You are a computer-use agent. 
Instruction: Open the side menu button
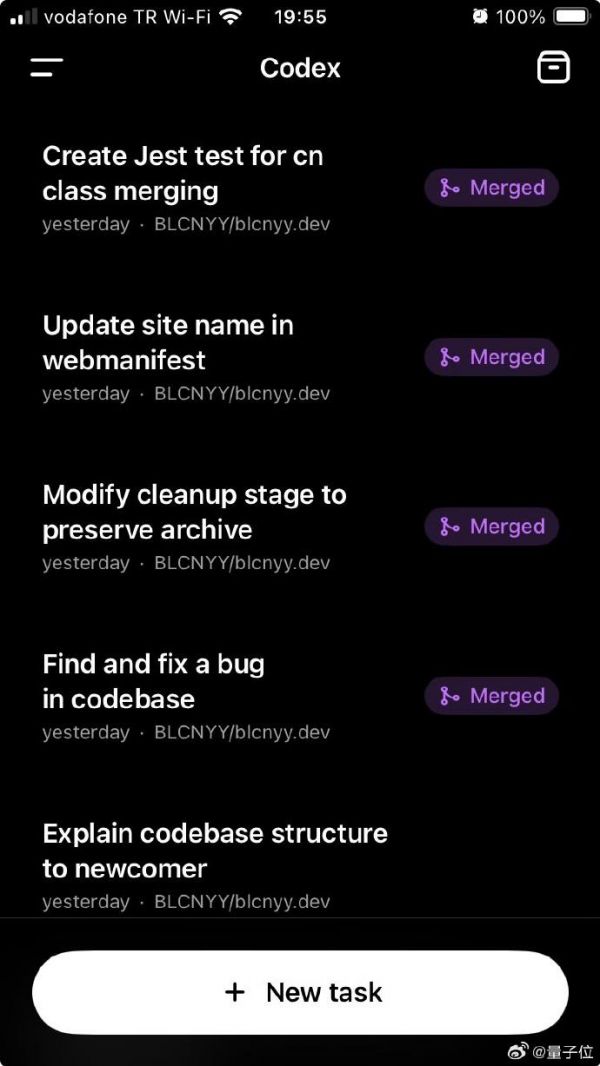coord(46,68)
